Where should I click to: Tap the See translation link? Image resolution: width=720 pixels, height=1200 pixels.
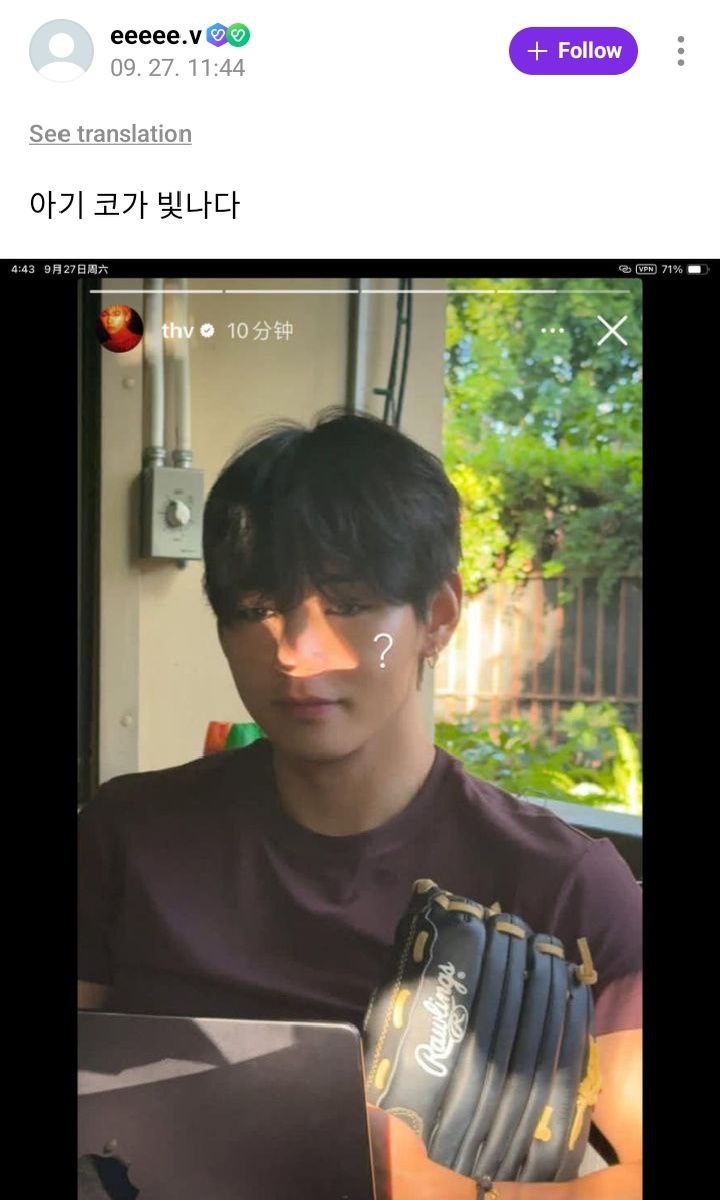(110, 134)
